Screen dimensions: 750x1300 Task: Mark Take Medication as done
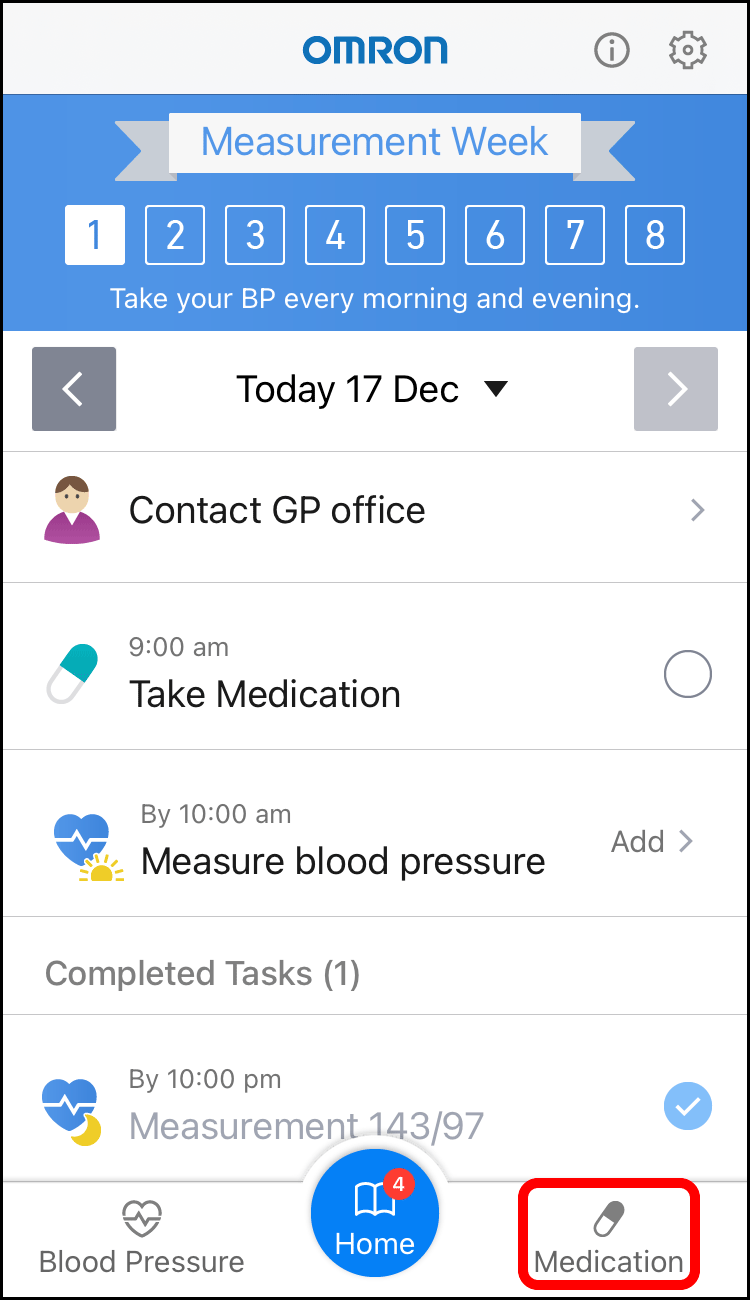[x=688, y=675]
